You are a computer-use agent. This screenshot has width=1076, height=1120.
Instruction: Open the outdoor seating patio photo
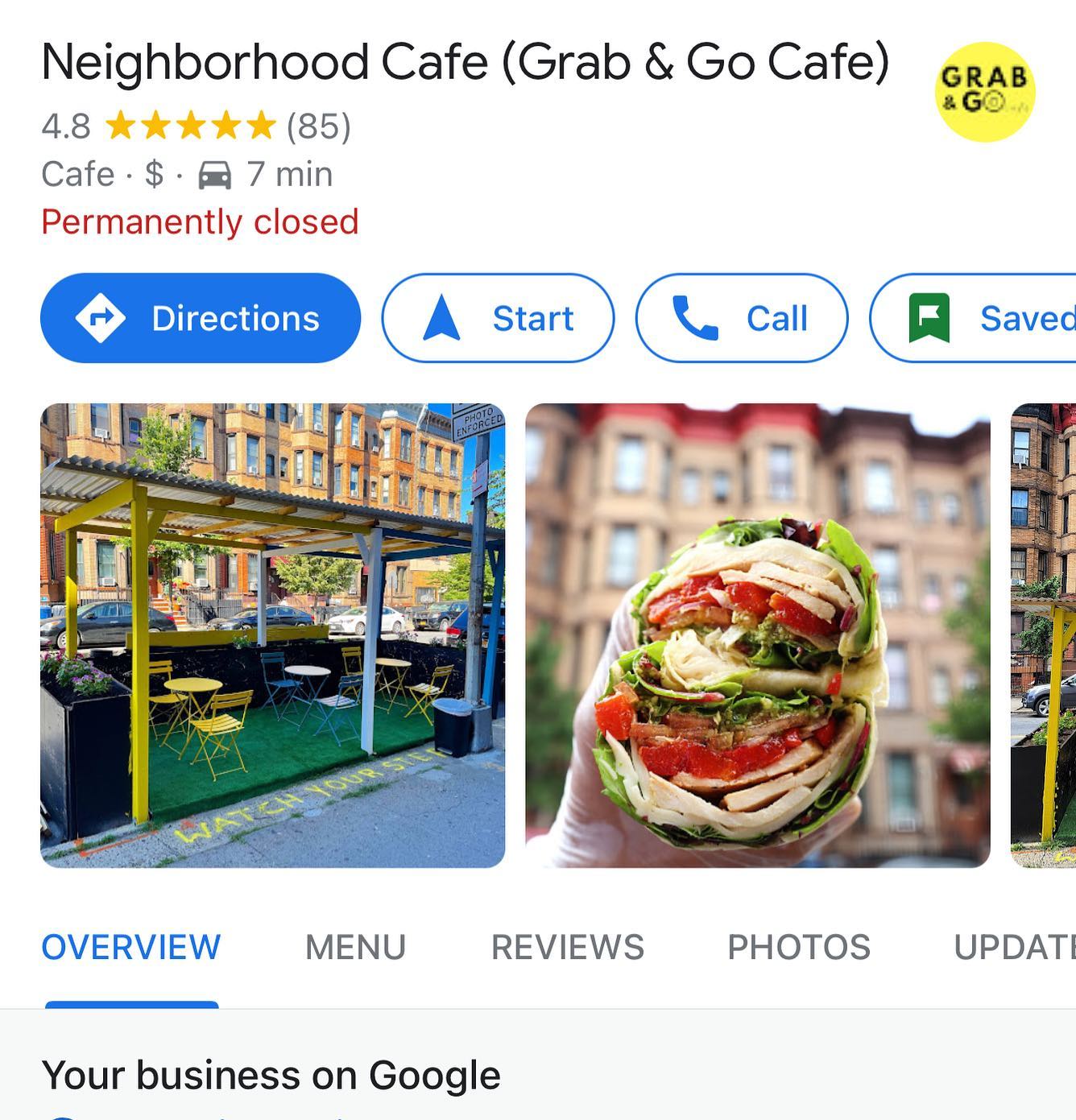click(x=272, y=635)
